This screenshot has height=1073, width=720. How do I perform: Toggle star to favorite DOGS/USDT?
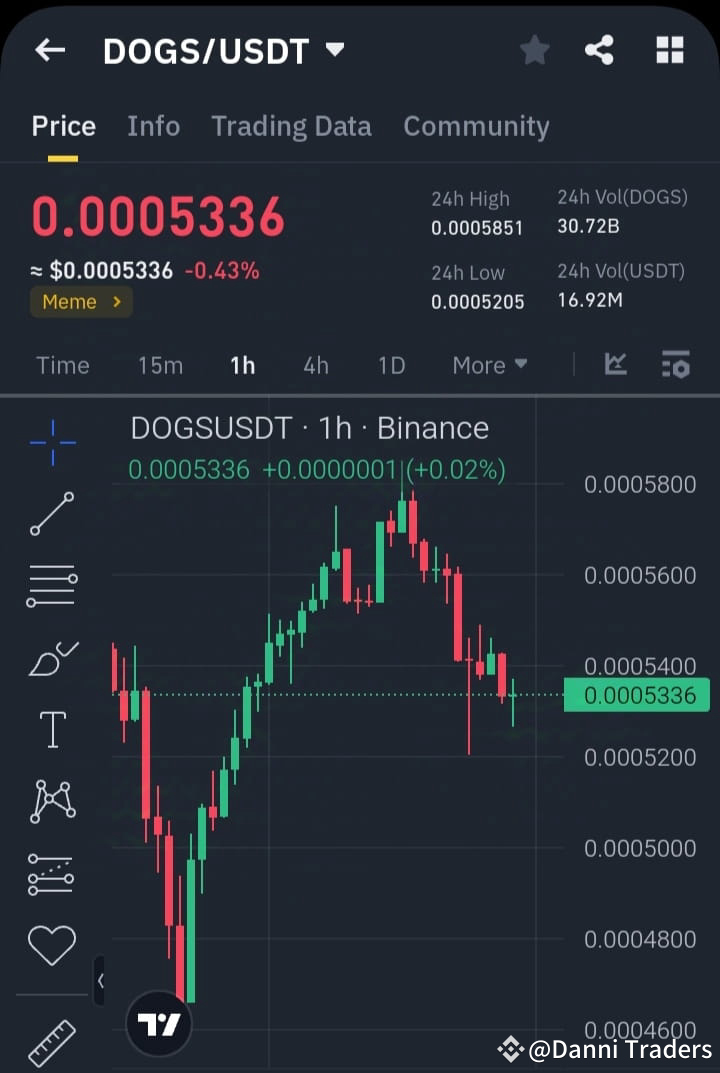[534, 50]
